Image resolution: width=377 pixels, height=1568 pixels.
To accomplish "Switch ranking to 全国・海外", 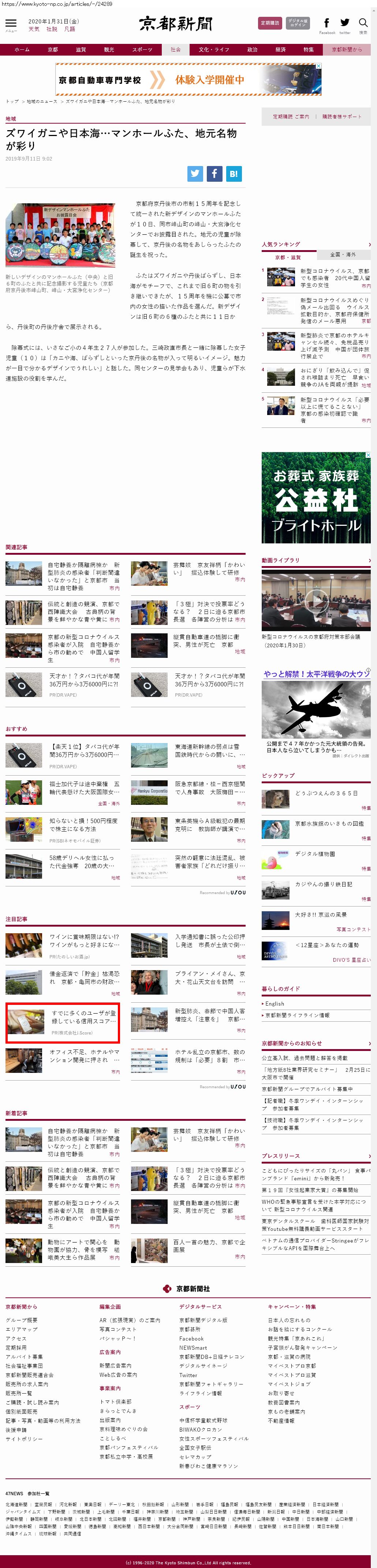I will tap(343, 255).
